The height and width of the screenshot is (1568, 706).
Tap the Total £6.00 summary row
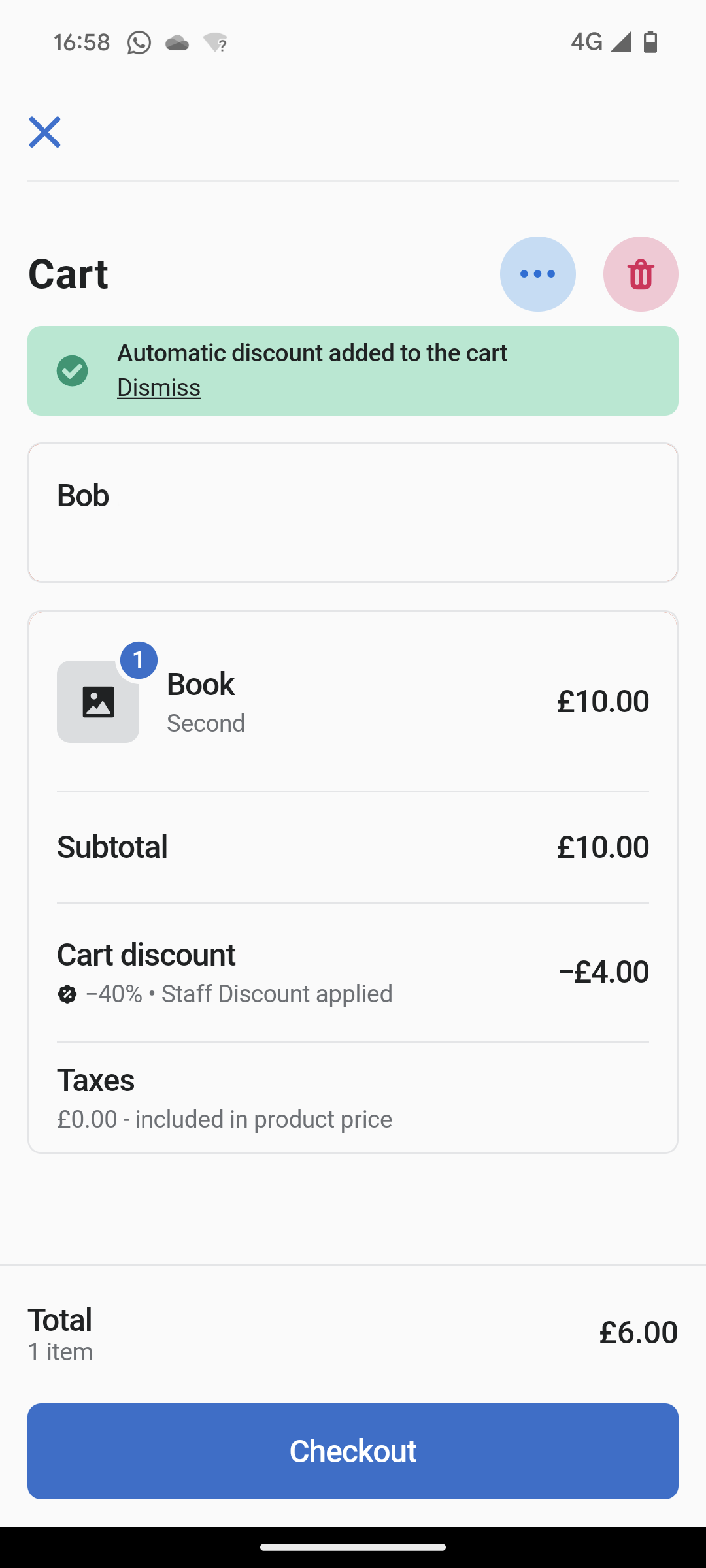pos(353,1331)
